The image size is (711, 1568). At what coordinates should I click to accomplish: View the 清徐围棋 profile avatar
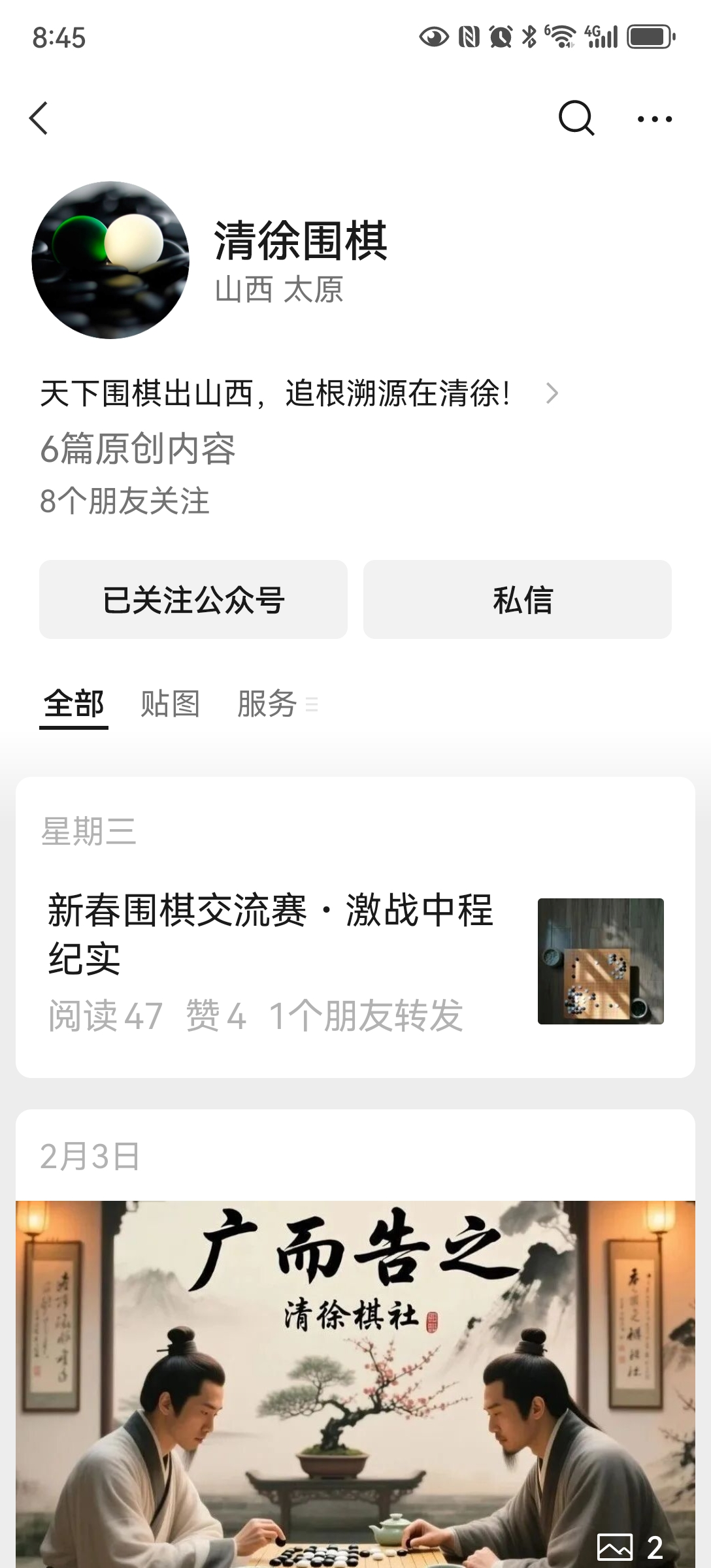pos(110,260)
